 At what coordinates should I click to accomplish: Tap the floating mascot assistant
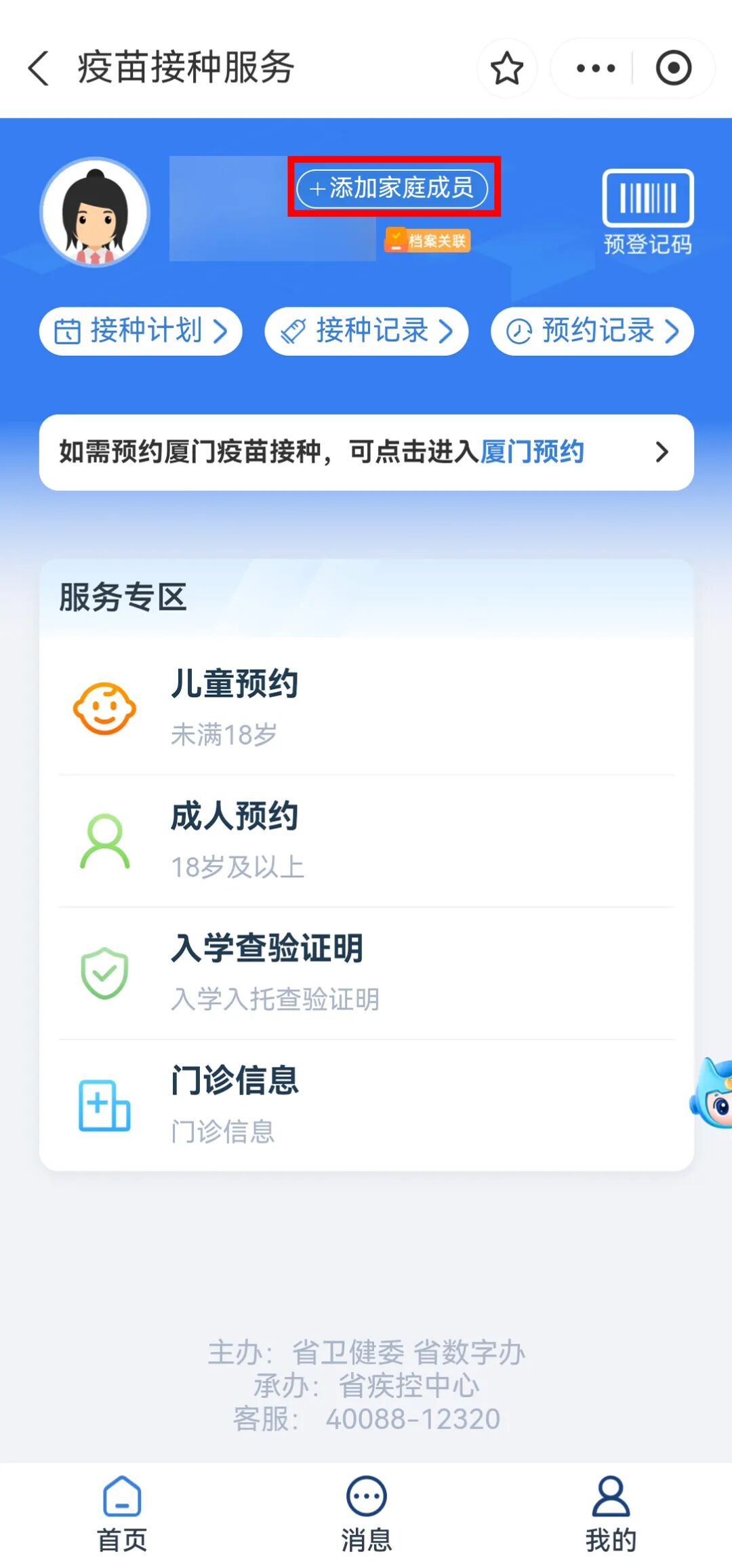tap(713, 1093)
